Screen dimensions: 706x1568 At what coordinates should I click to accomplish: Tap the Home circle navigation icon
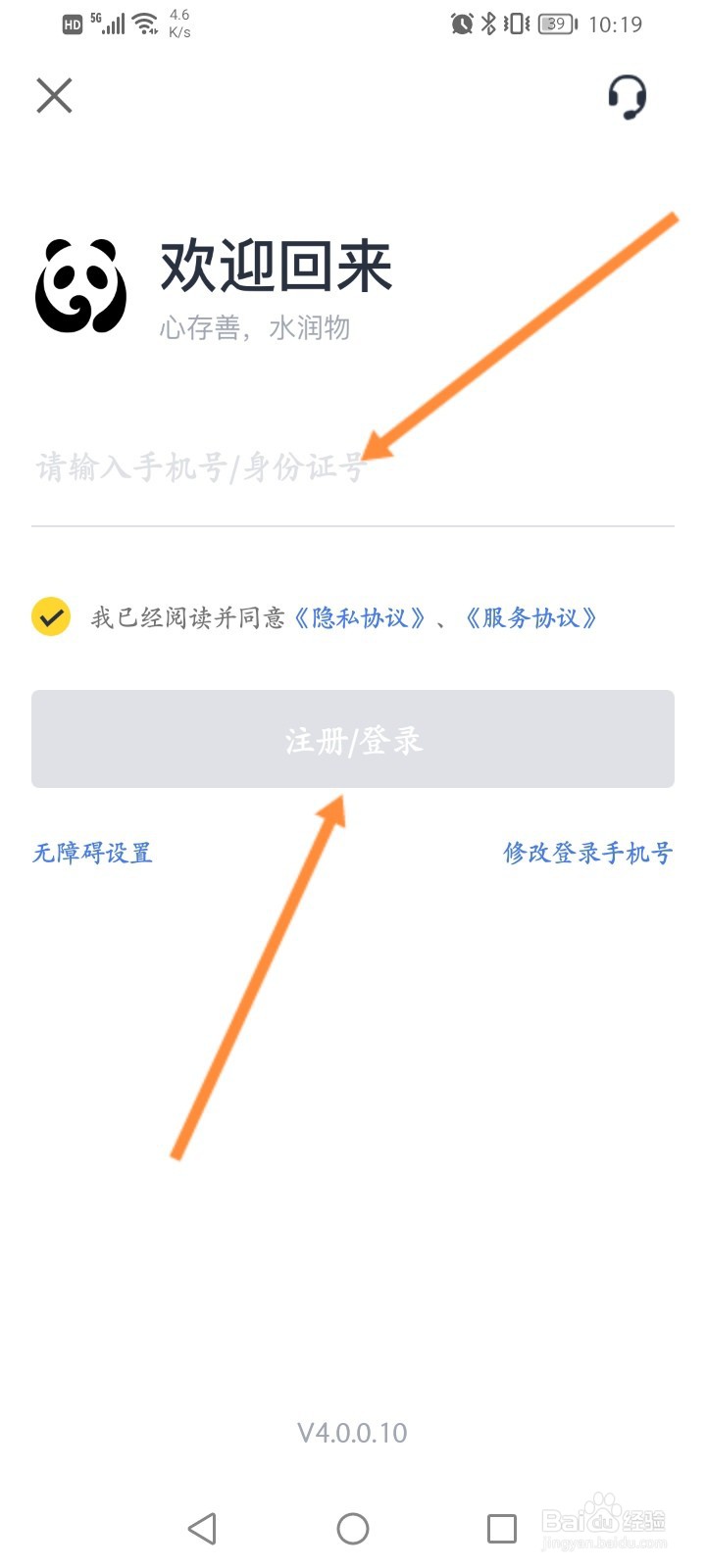point(353,1528)
